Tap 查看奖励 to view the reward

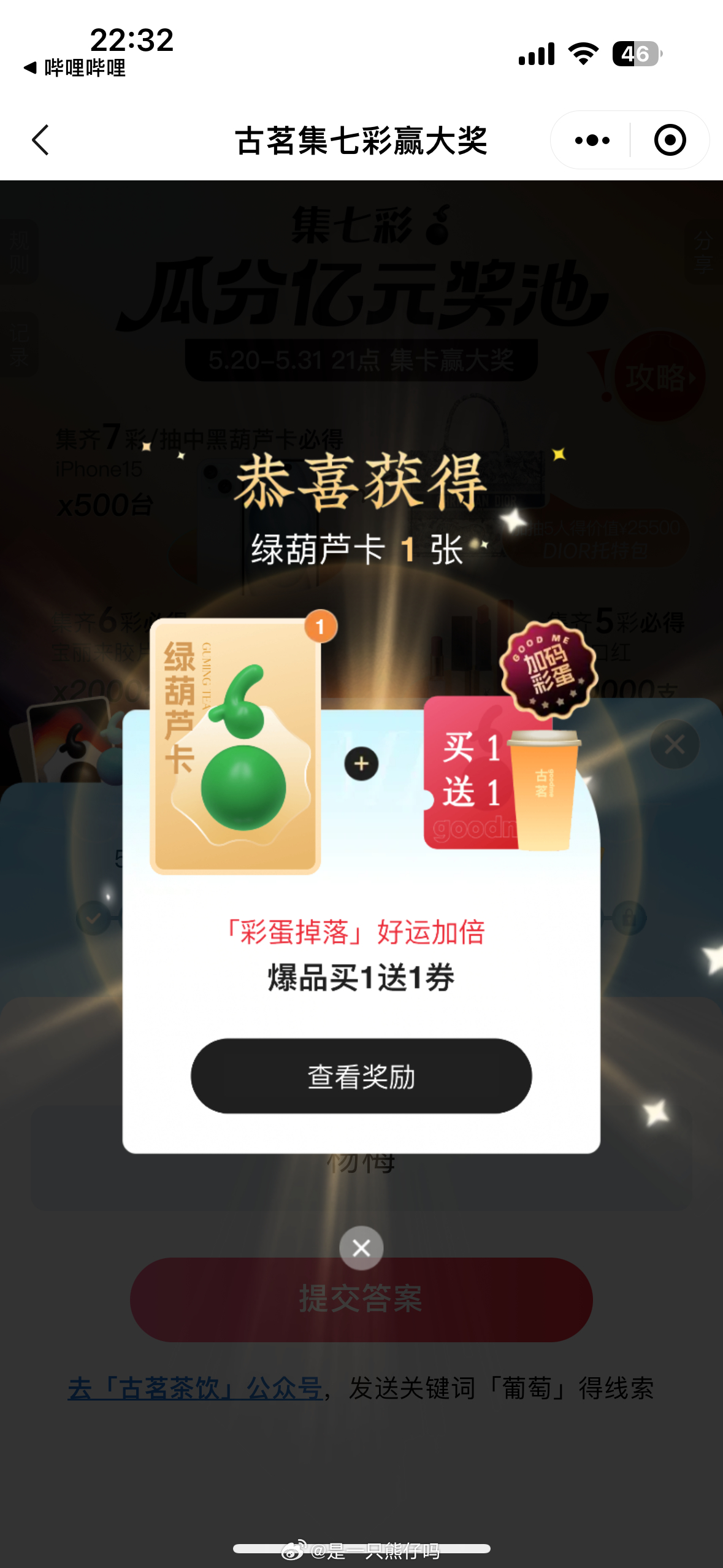point(361,1075)
